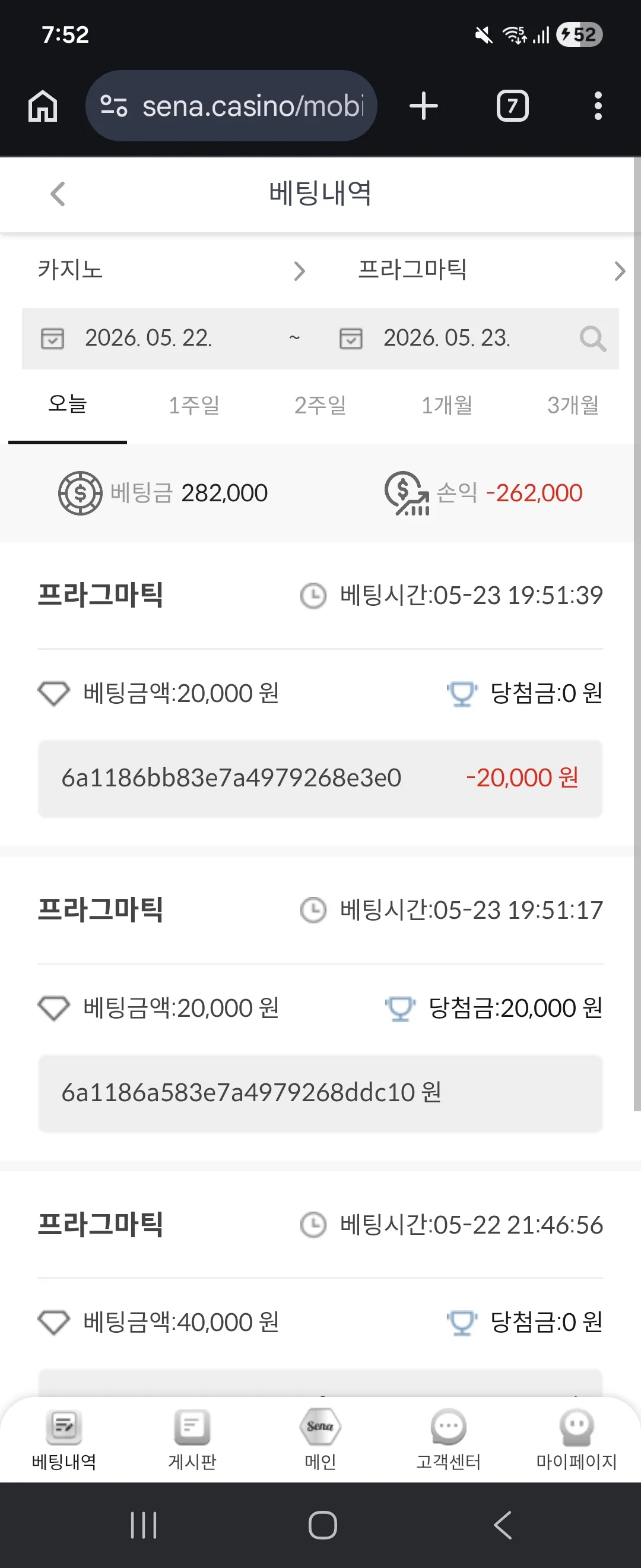
Task: Search betting history with the magnifier icon
Action: (592, 339)
